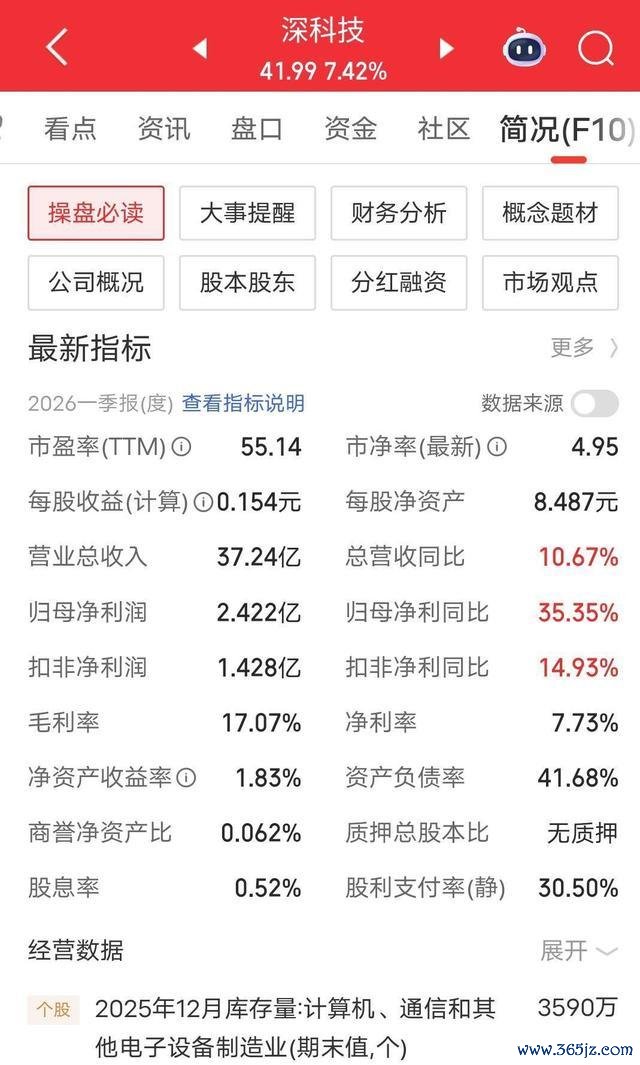Image resolution: width=640 pixels, height=1065 pixels.
Task: Open the 市场观点 section
Action: click(550, 283)
